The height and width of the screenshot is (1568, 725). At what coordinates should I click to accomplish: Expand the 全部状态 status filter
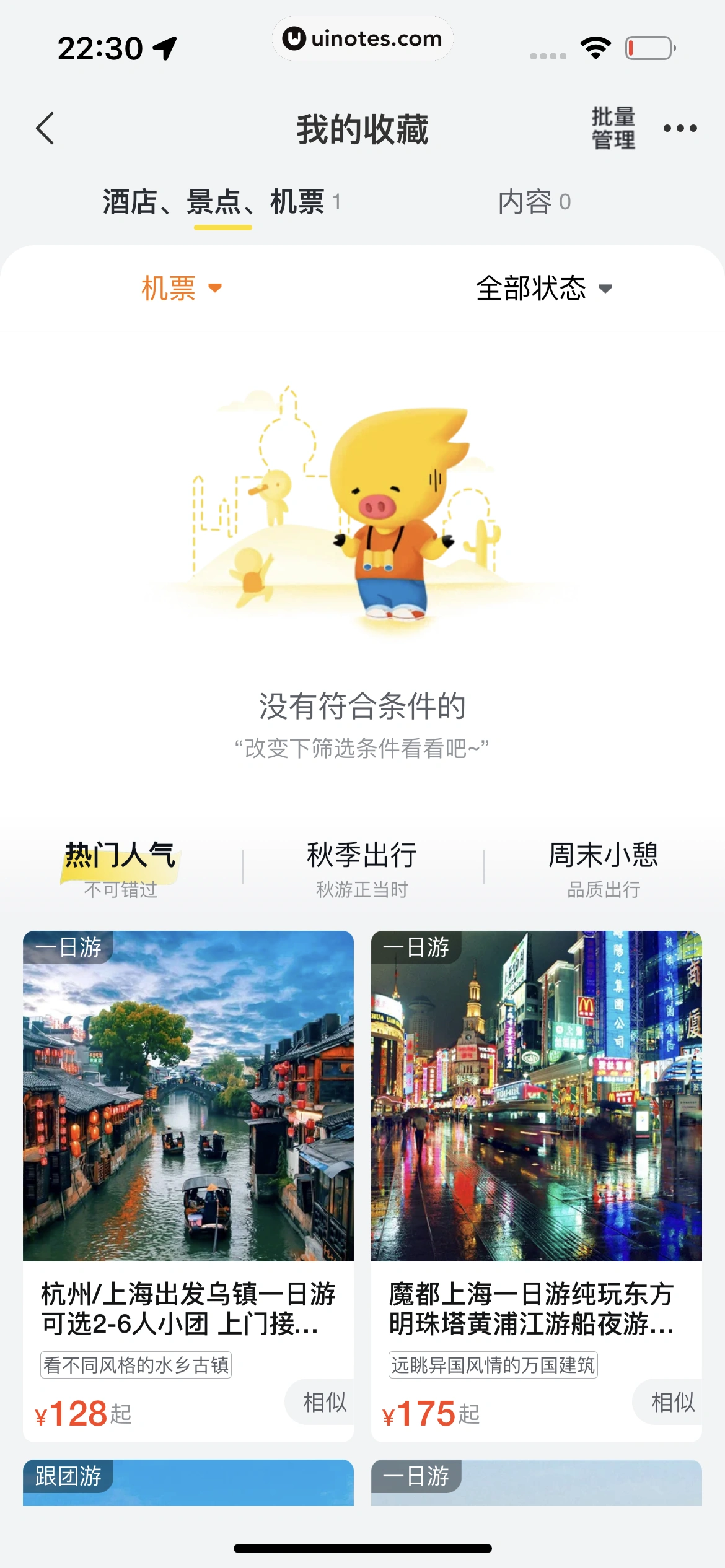tap(543, 289)
